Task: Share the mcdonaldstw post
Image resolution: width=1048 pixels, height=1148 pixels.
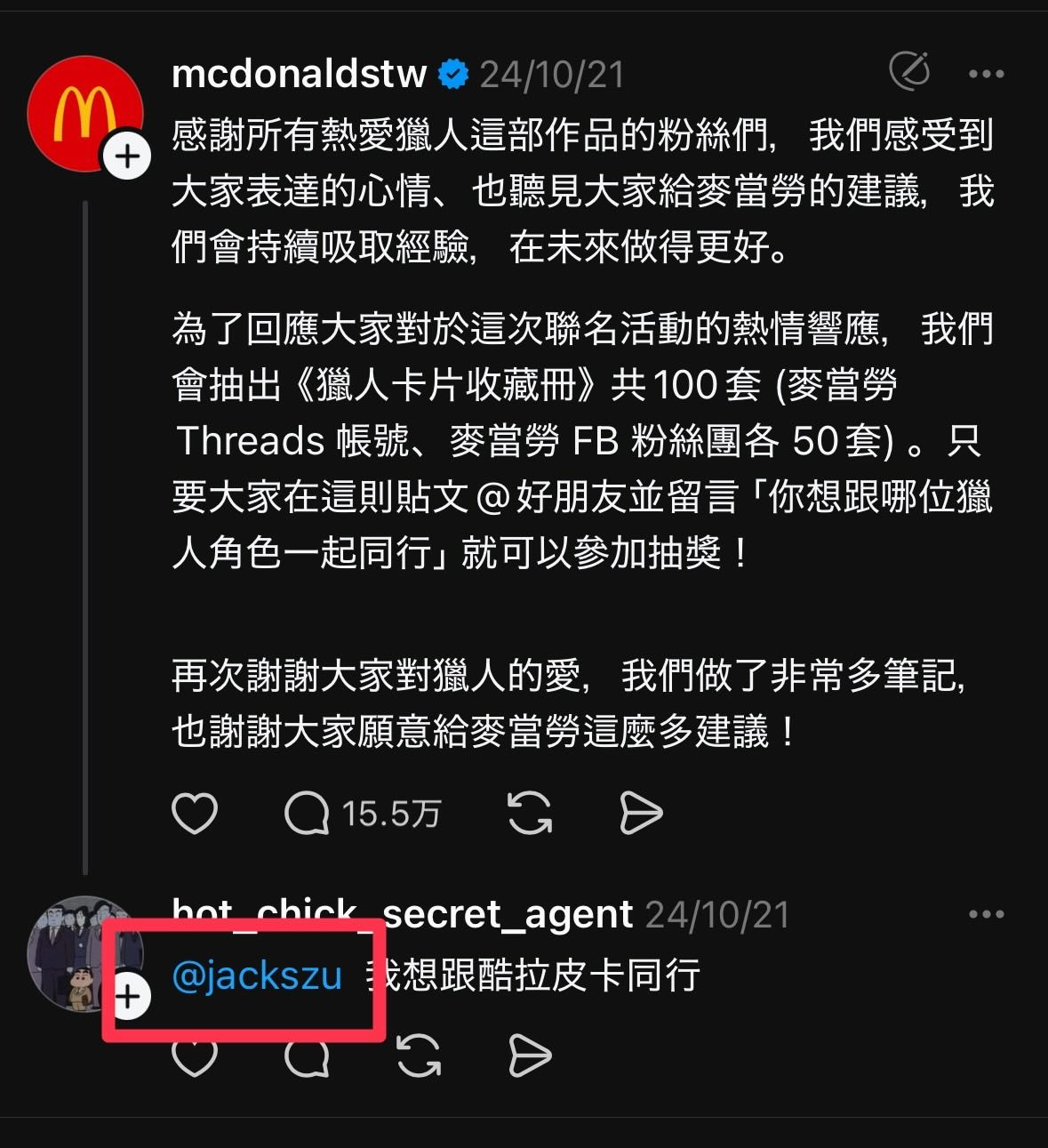Action: [640, 813]
